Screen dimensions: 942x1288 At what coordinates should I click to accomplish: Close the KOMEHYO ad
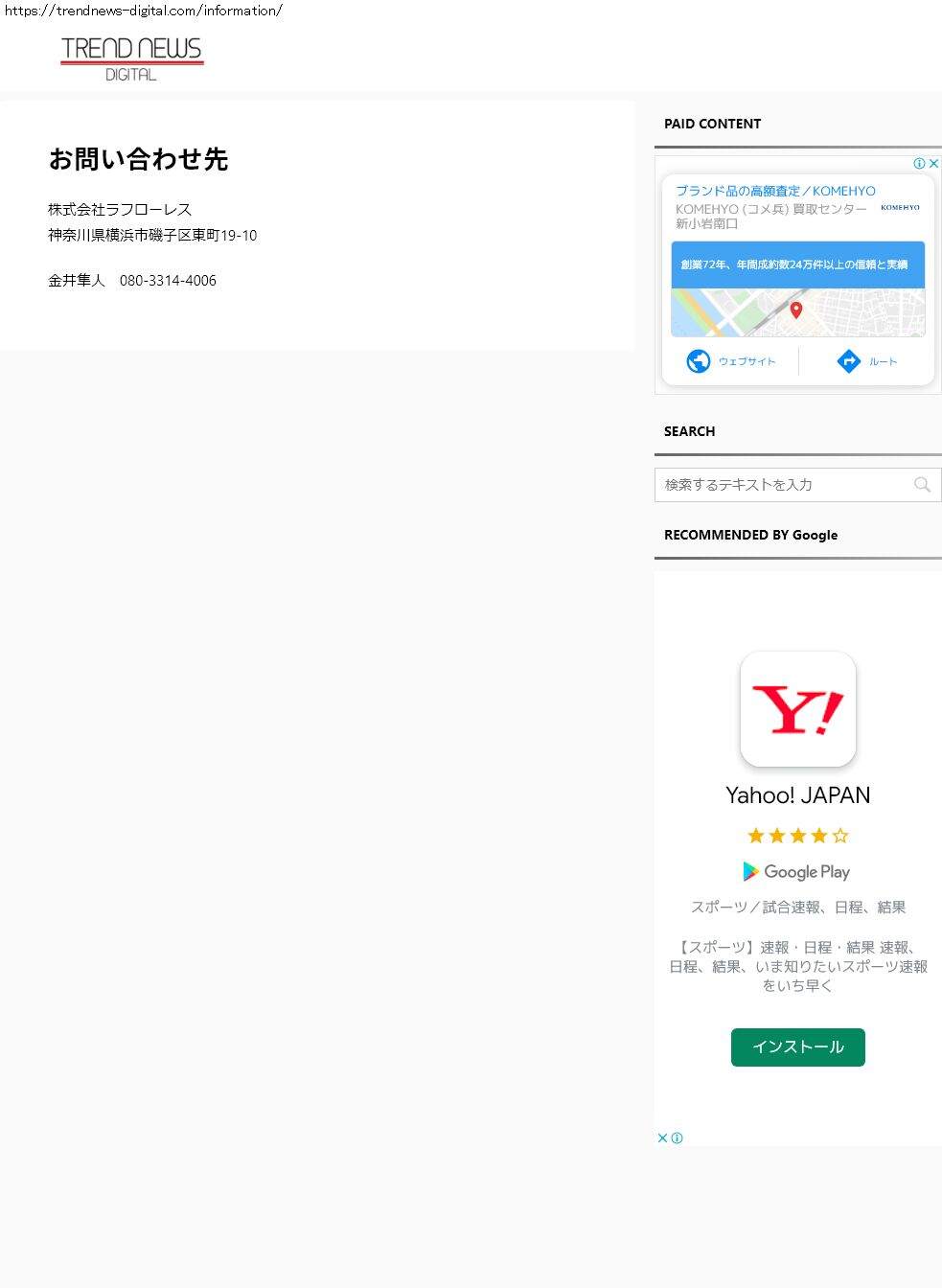[933, 164]
